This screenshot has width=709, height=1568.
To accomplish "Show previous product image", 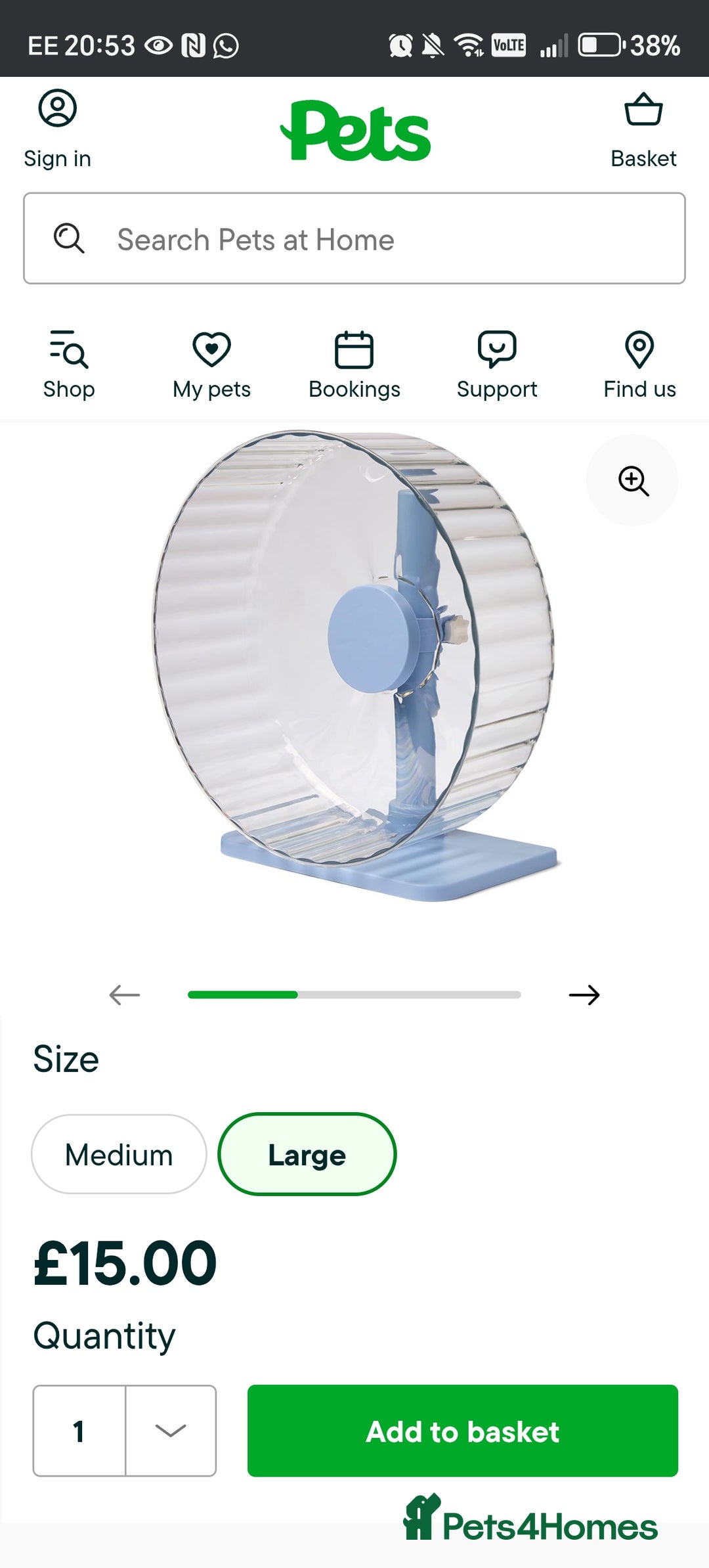I will (125, 995).
